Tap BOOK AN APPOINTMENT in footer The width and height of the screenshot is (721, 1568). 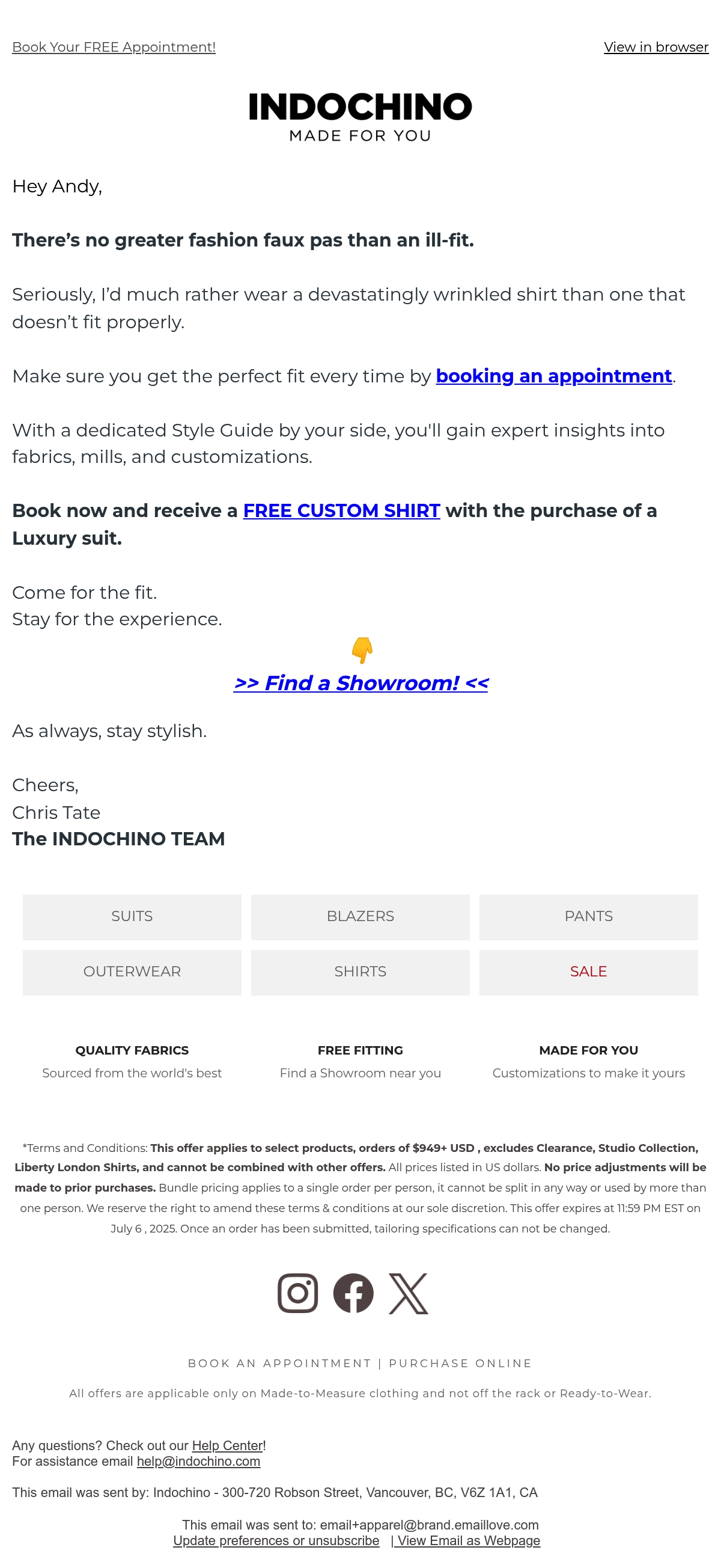coord(279,1363)
